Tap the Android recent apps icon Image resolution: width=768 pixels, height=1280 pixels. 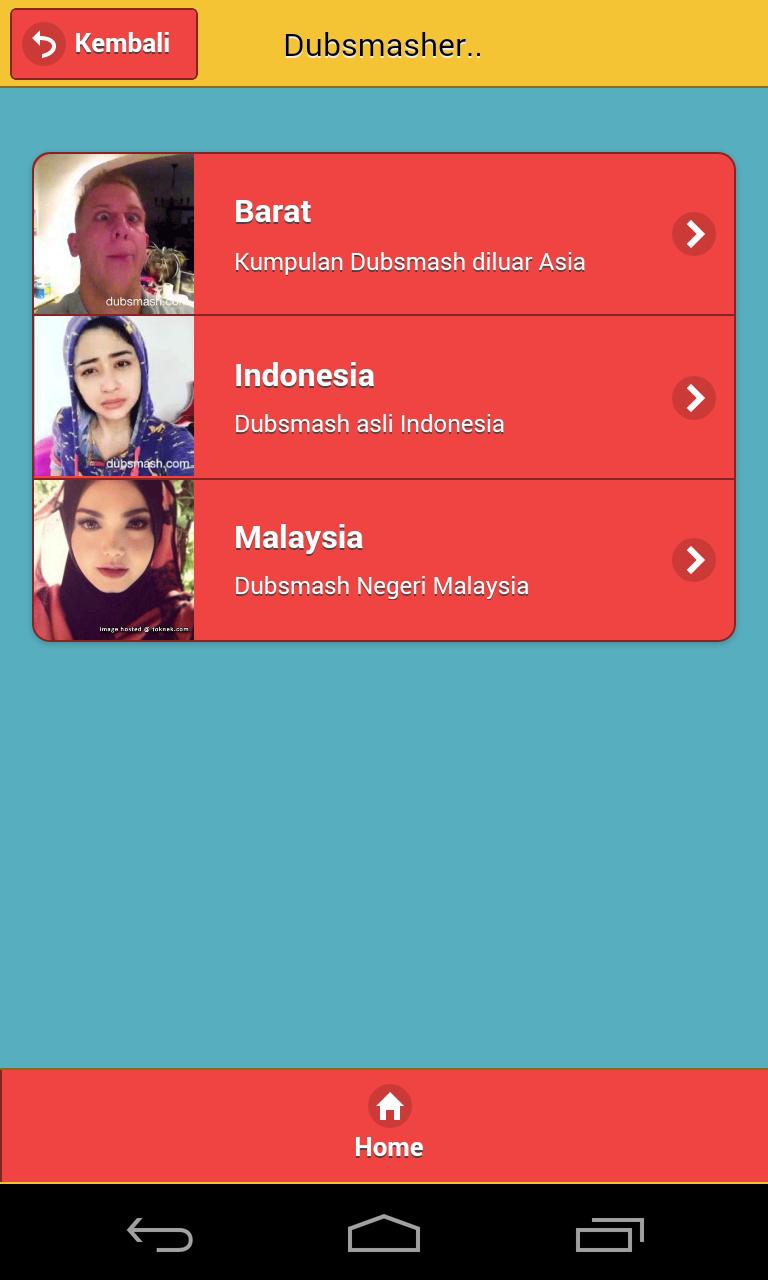610,1236
